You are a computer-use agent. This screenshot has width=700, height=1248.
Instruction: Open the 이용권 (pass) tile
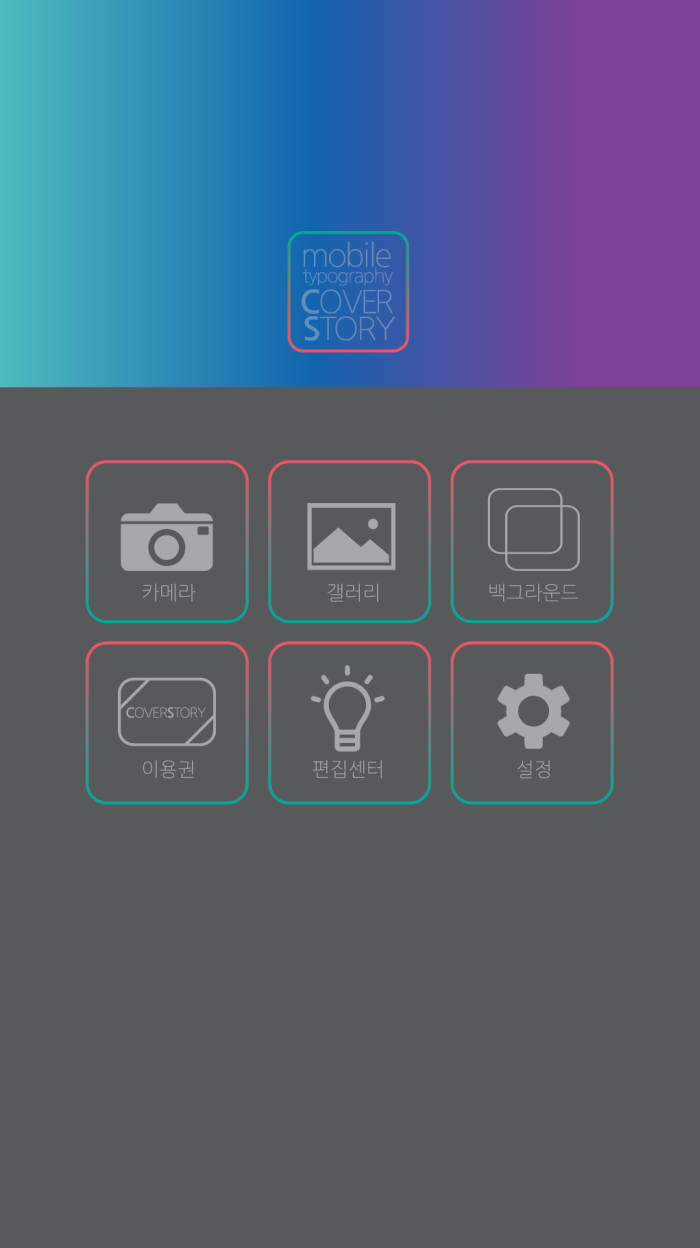tap(167, 722)
